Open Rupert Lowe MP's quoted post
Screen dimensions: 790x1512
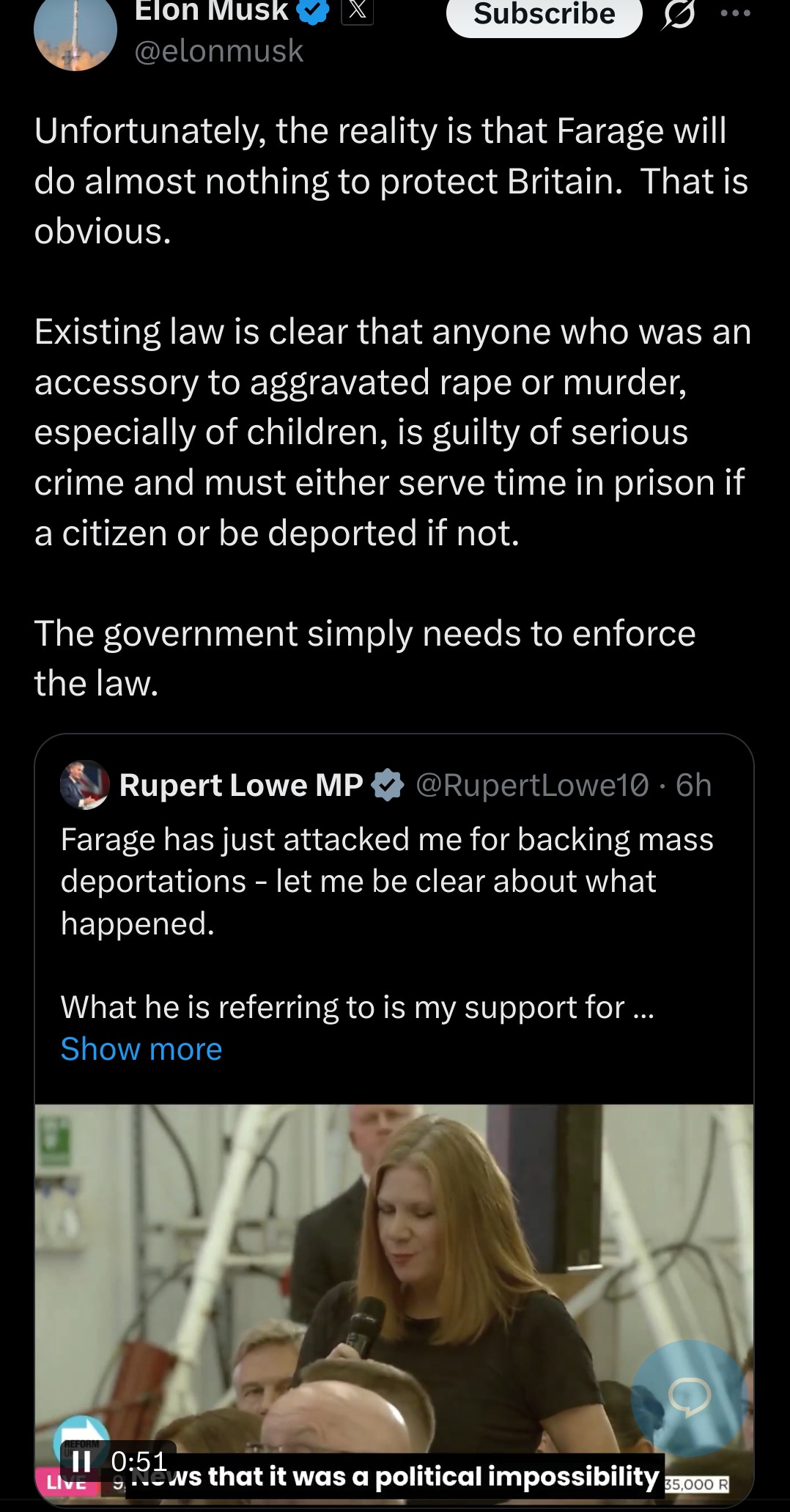tap(386, 881)
